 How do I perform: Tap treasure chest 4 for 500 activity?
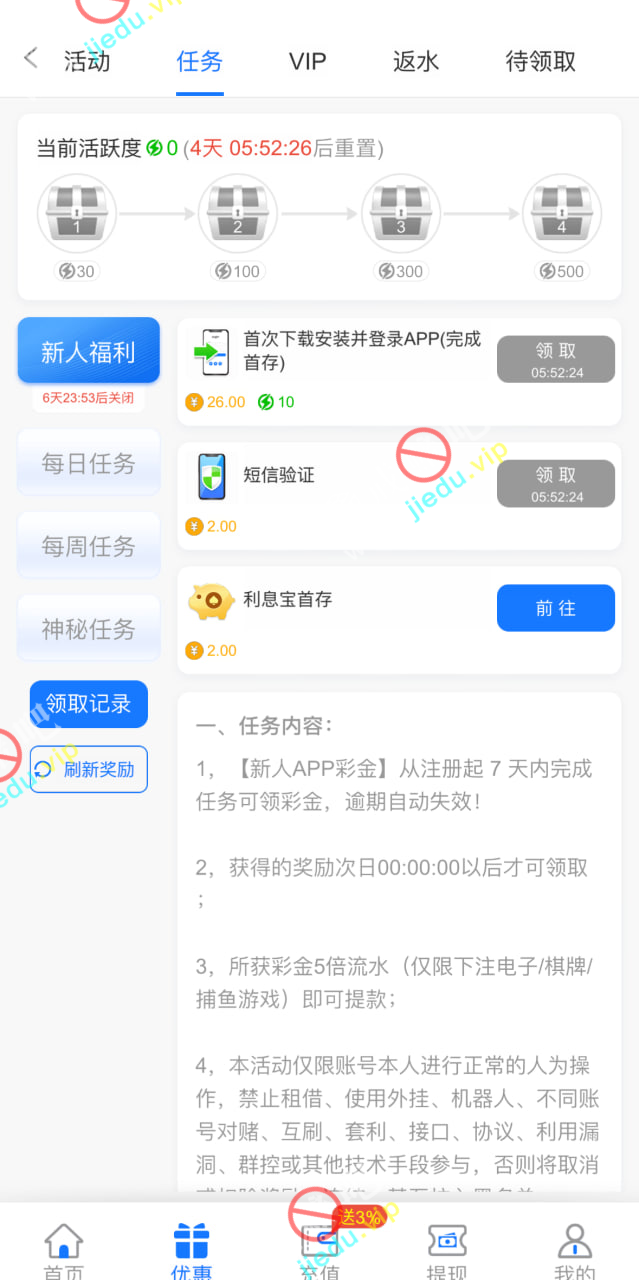561,213
